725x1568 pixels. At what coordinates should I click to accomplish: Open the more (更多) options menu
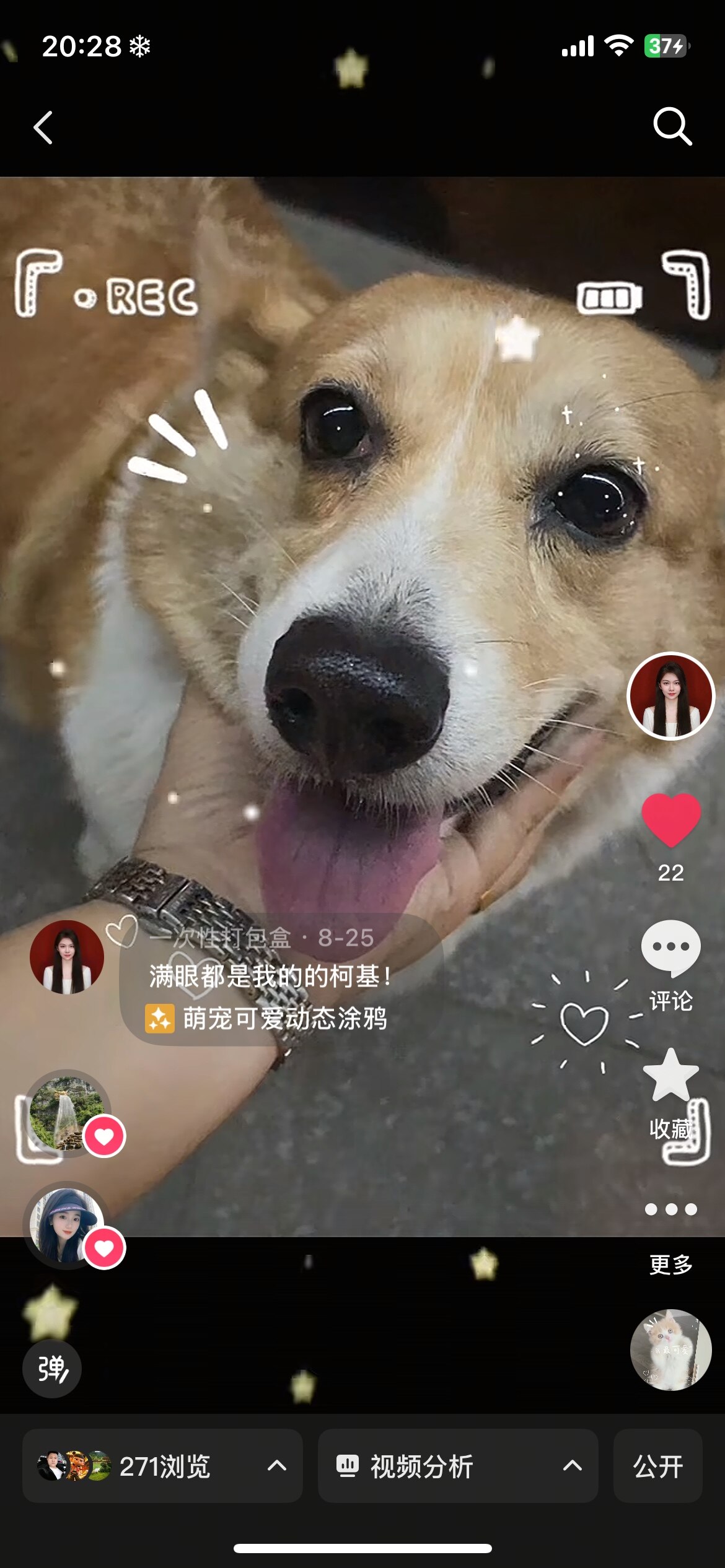[x=670, y=1209]
